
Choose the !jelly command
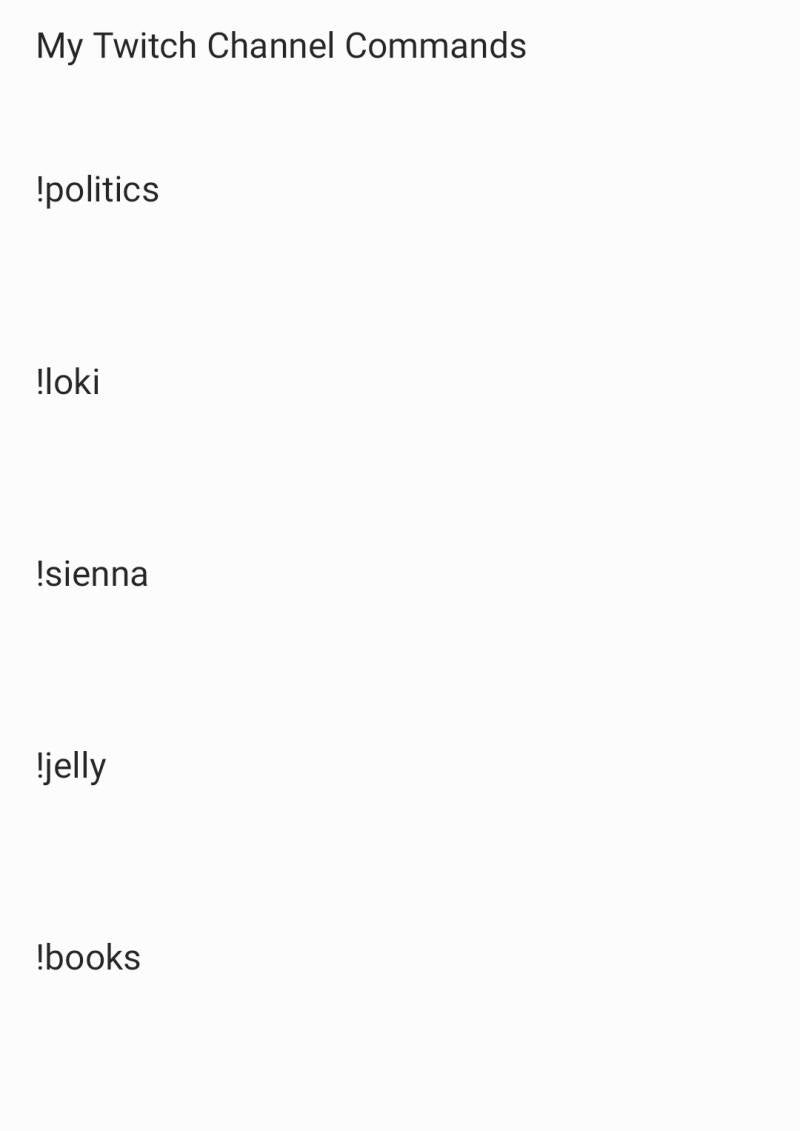(71, 766)
